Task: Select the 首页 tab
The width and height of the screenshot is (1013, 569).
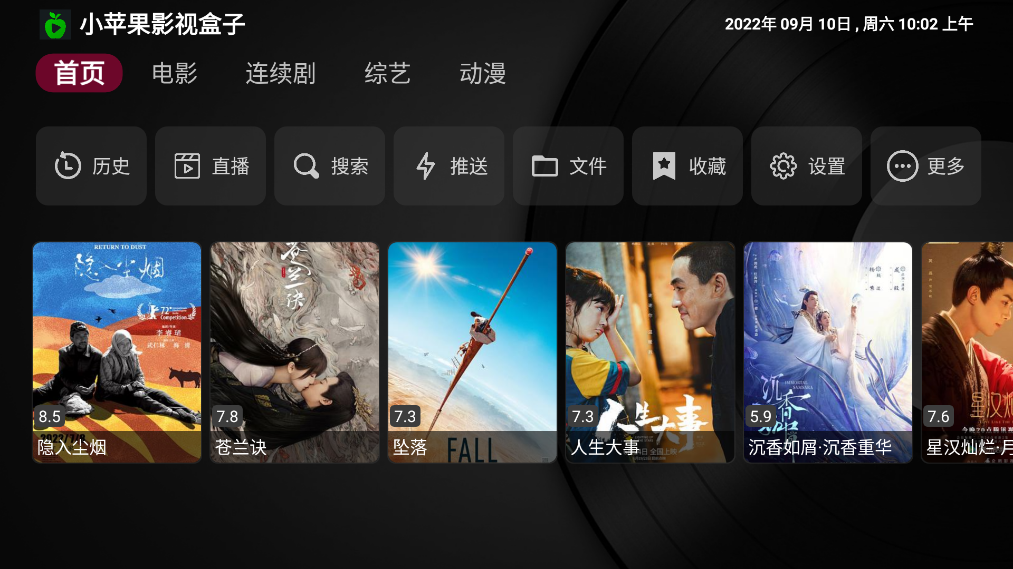Action: click(79, 73)
